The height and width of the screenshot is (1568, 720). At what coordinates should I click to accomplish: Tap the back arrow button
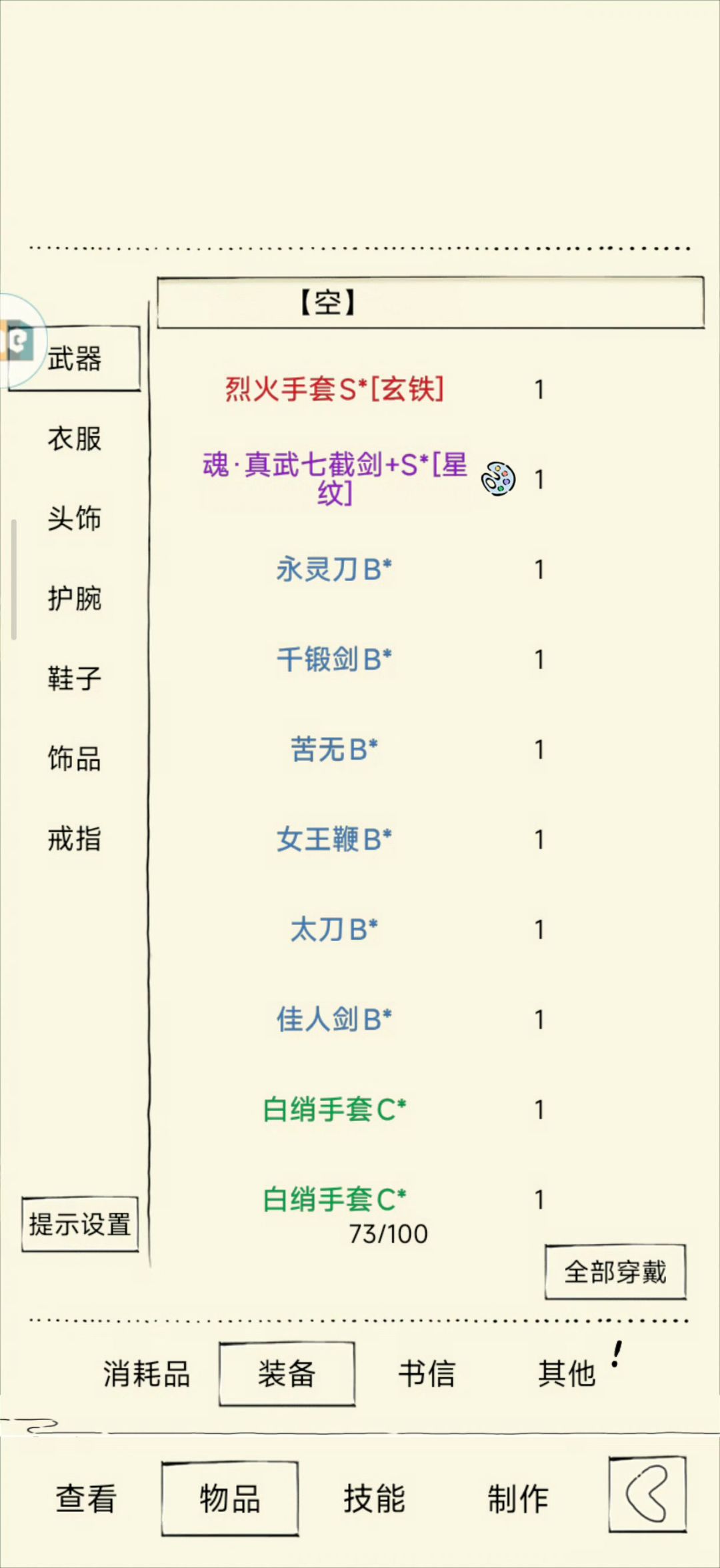point(647,1494)
